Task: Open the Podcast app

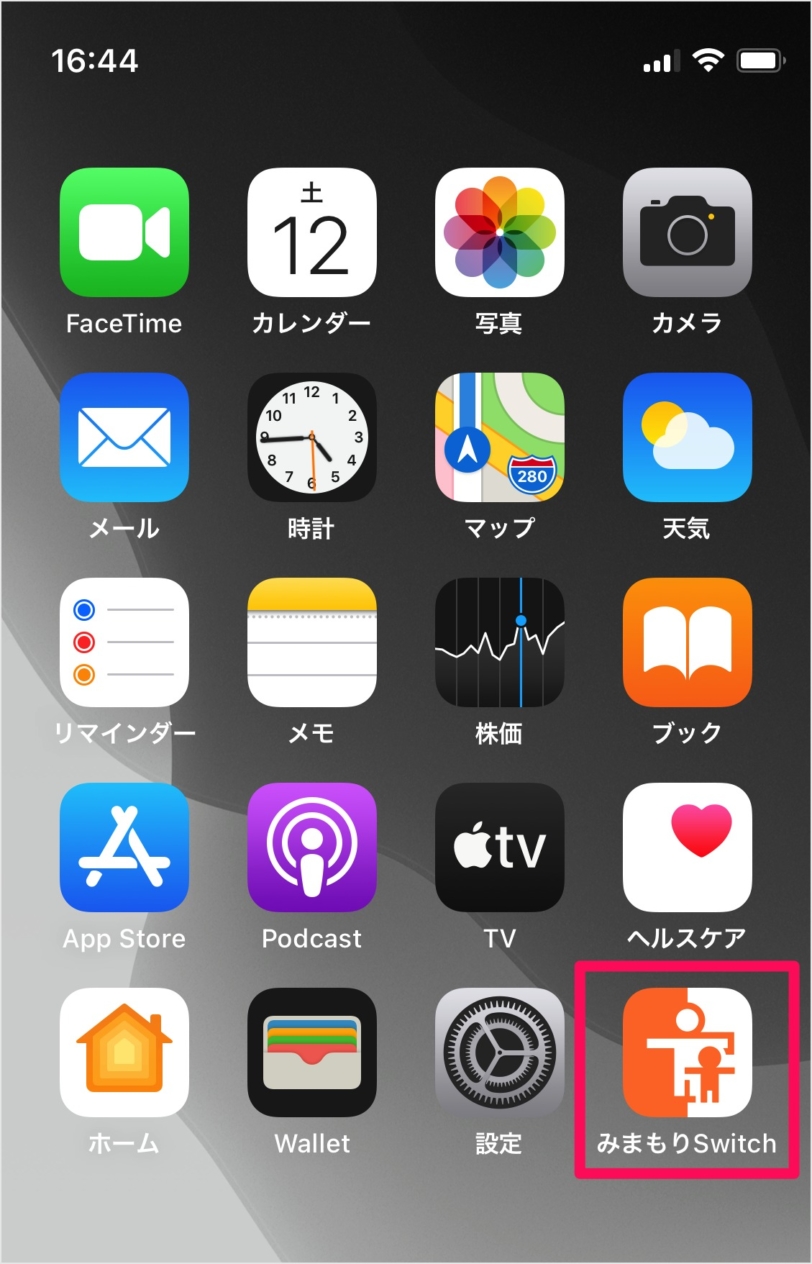Action: coord(312,847)
